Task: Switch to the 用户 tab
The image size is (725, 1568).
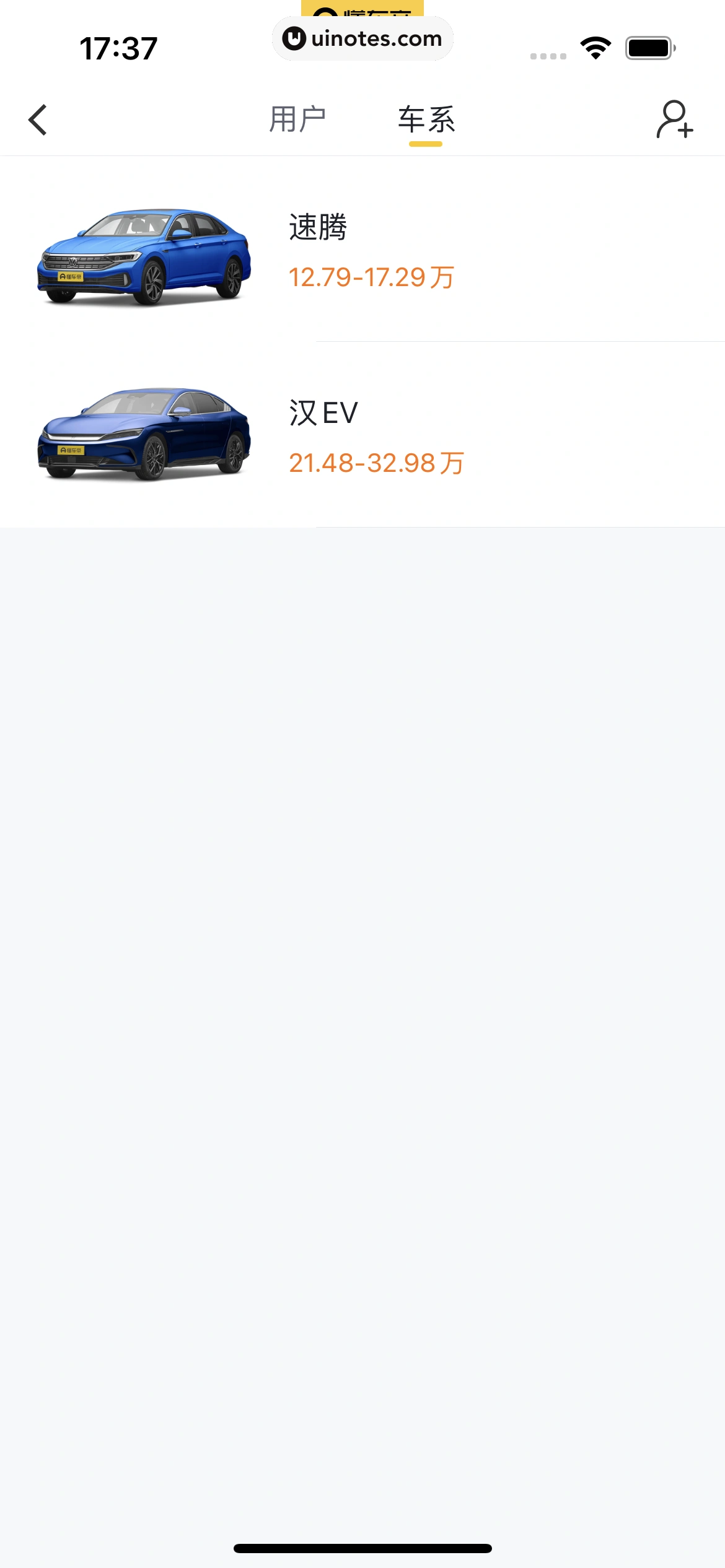Action: pyautogui.click(x=297, y=120)
